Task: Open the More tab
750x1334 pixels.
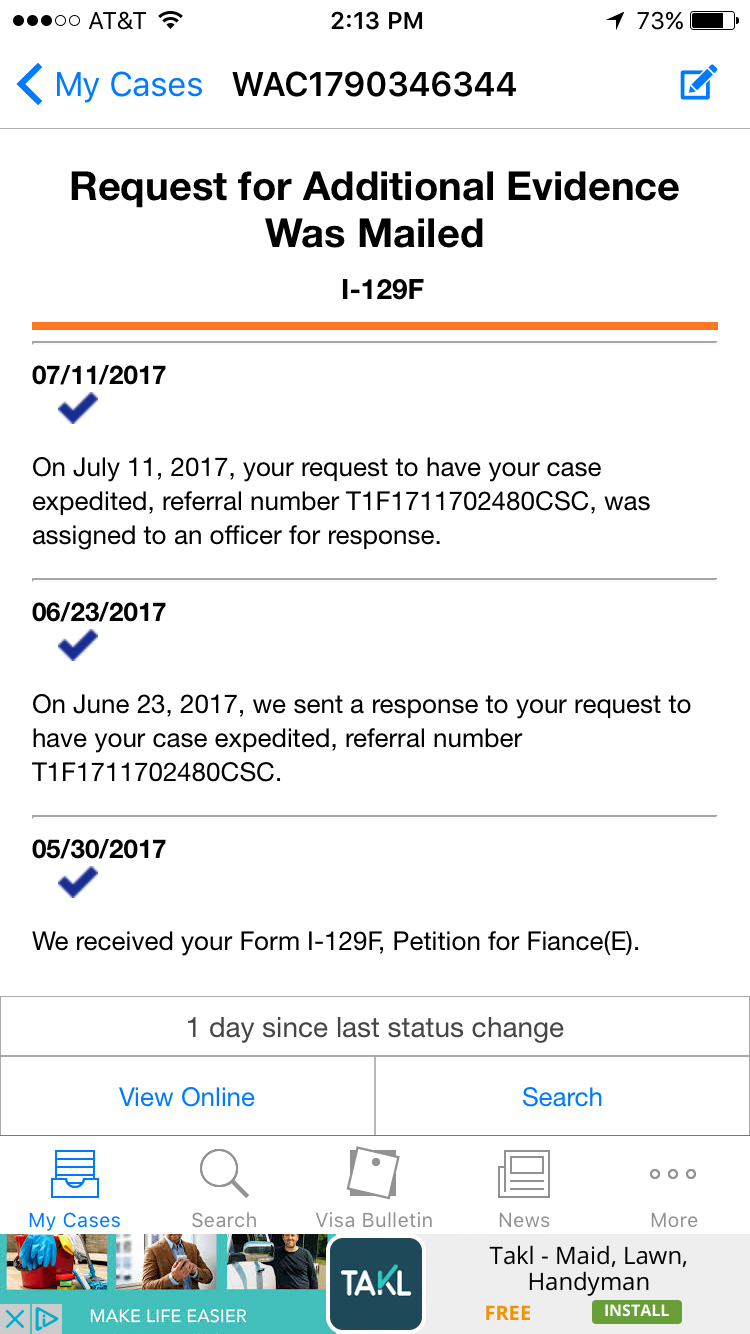Action: click(674, 1189)
